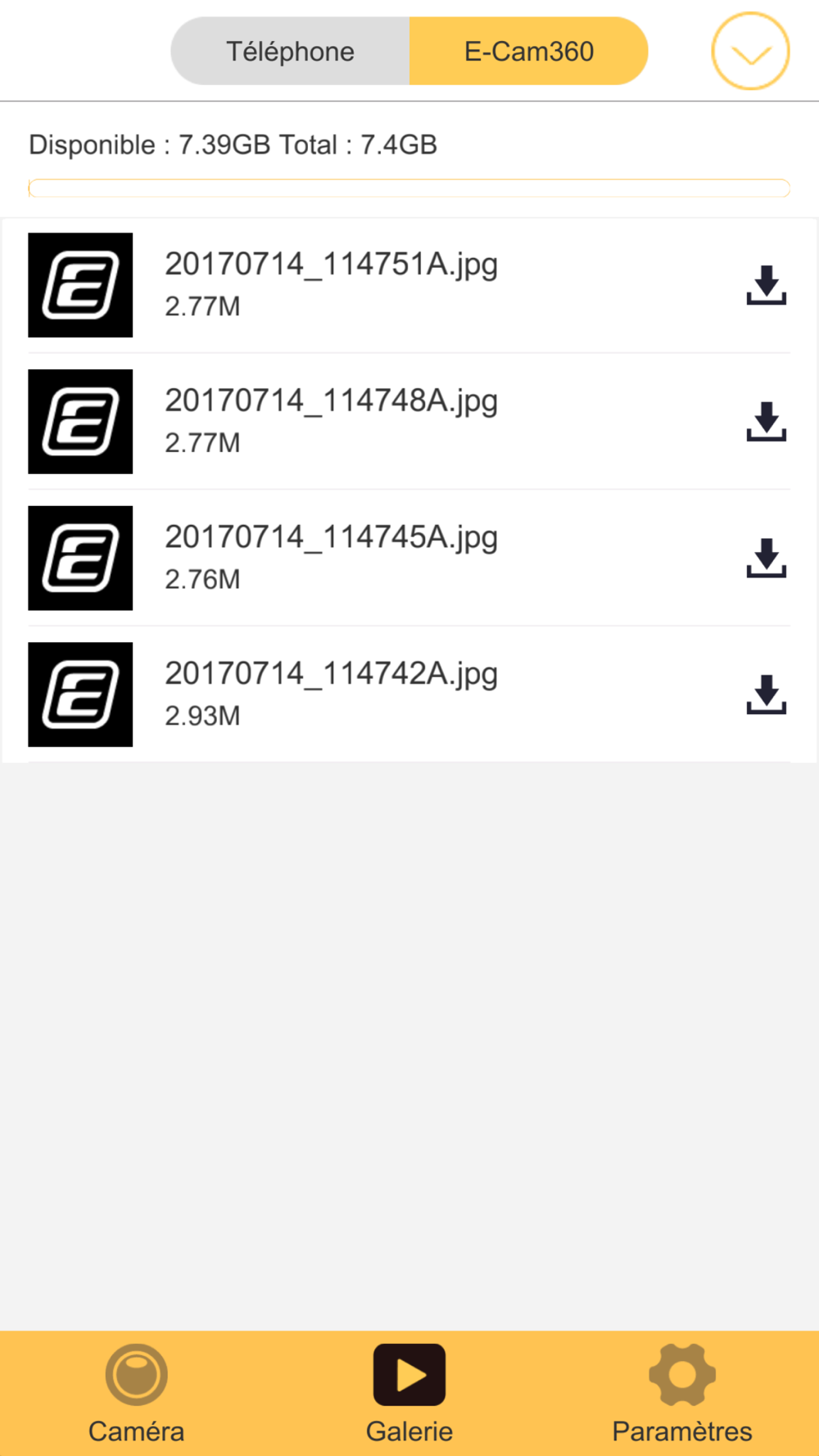The height and width of the screenshot is (1456, 819).
Task: Expand the circular chevron dropdown
Action: 750,52
